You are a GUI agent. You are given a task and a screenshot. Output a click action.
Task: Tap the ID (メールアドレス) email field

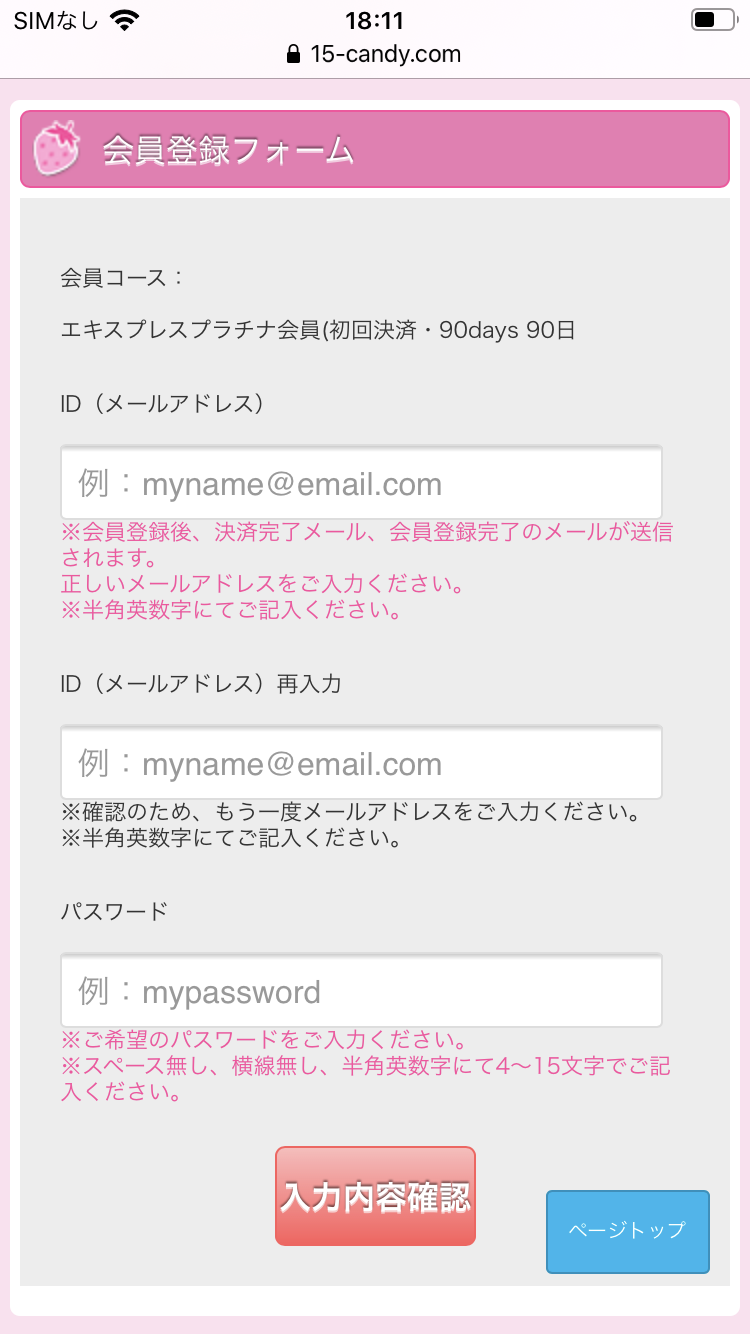pos(361,483)
